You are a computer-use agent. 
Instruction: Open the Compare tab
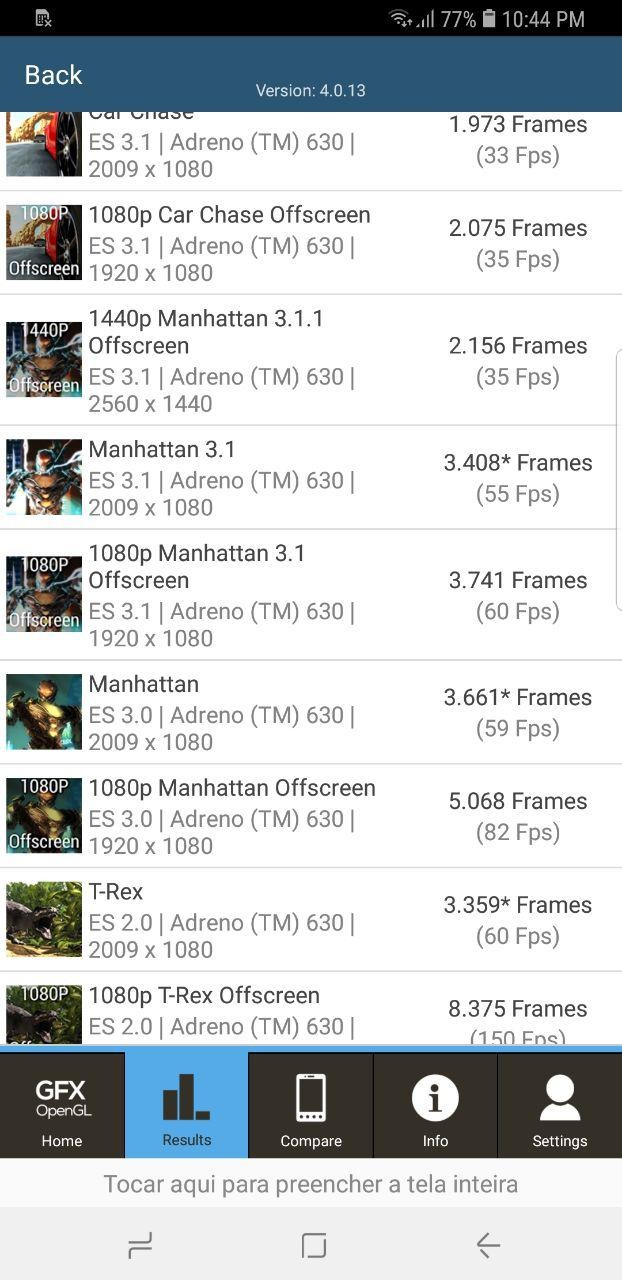pyautogui.click(x=311, y=1106)
